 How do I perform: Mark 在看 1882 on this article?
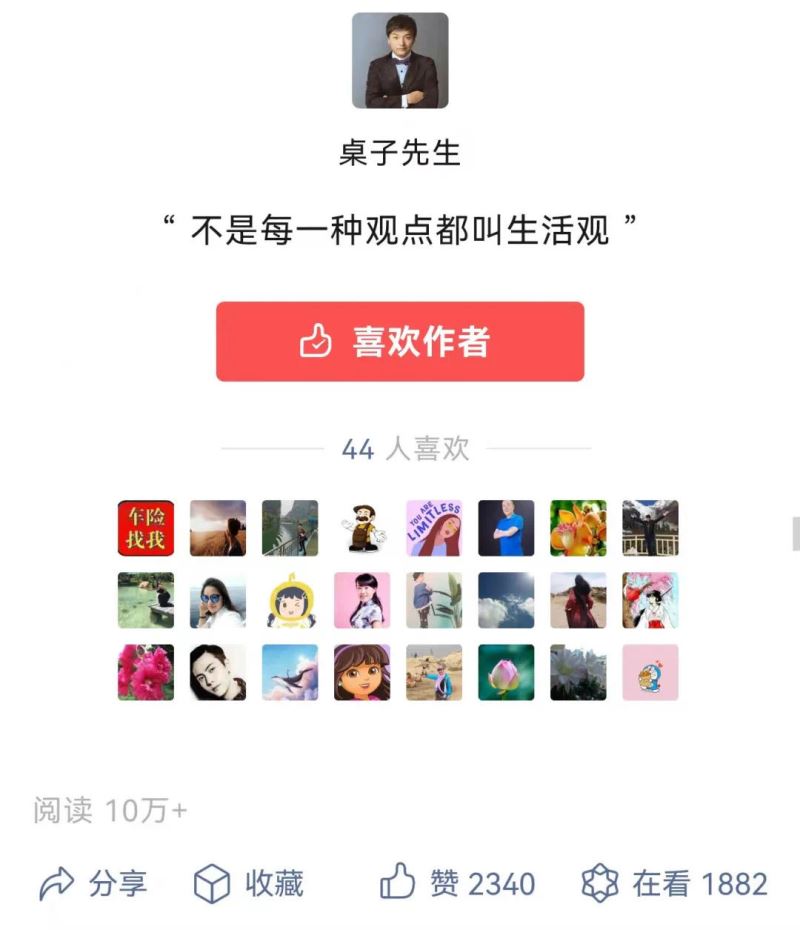[x=674, y=884]
